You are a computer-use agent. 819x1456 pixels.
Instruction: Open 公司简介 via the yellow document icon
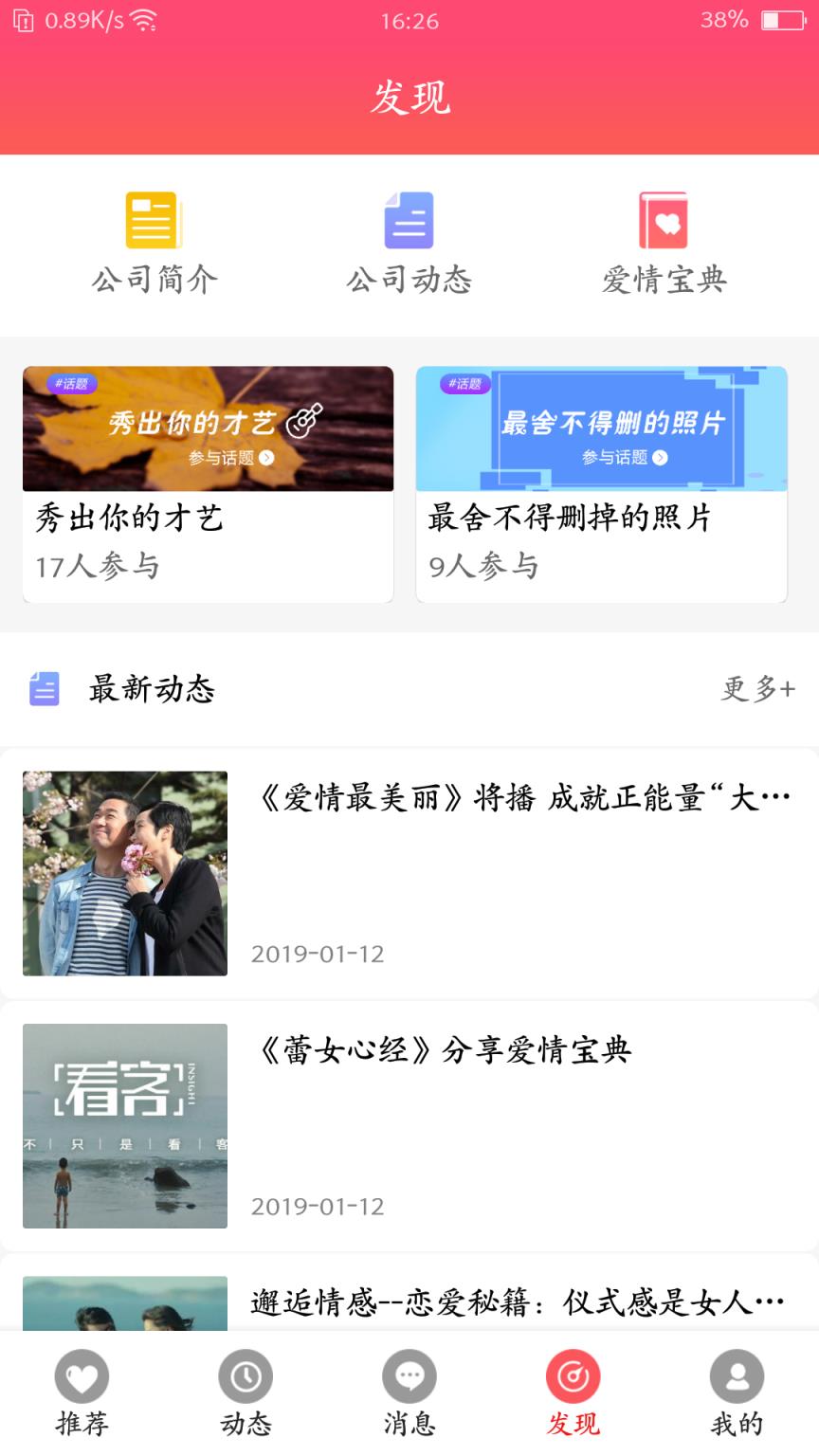[x=152, y=219]
